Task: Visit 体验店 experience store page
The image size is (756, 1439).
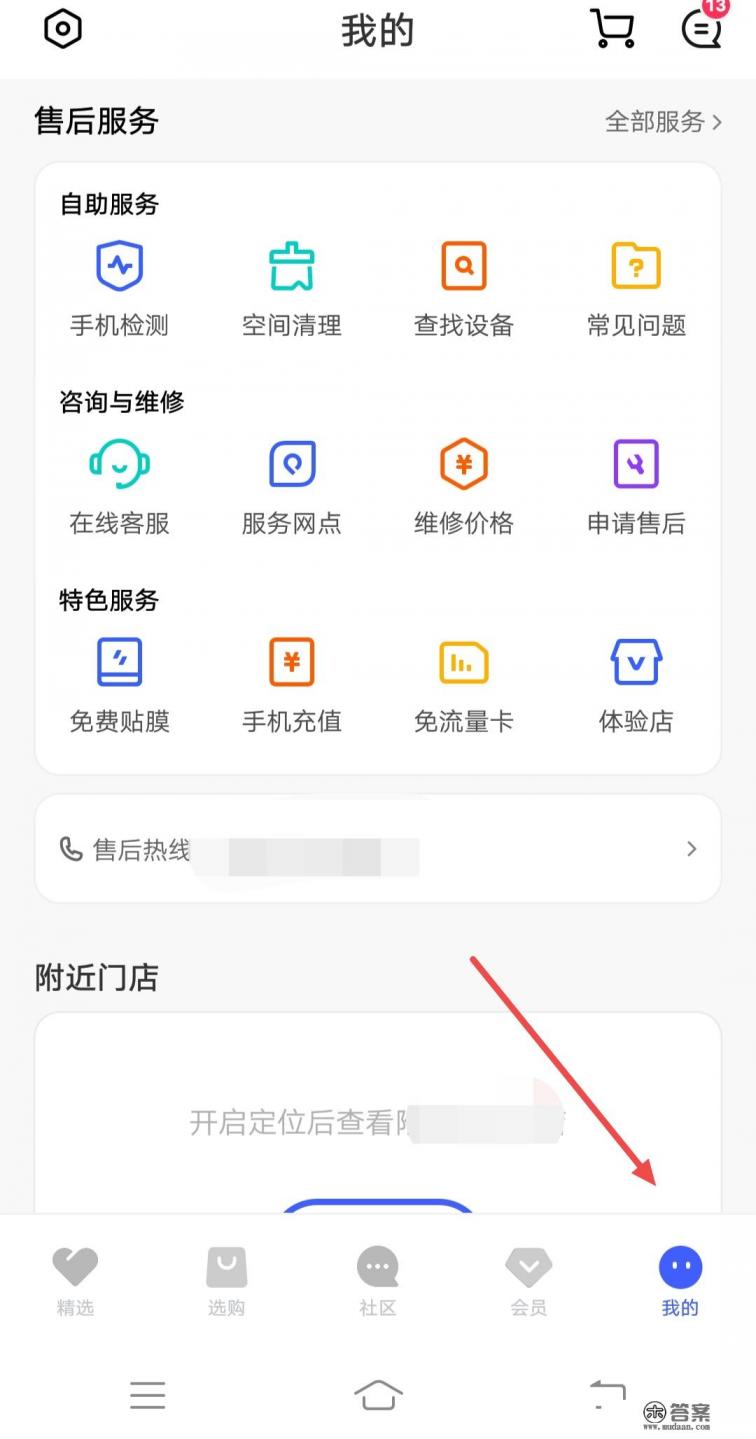Action: pos(635,681)
